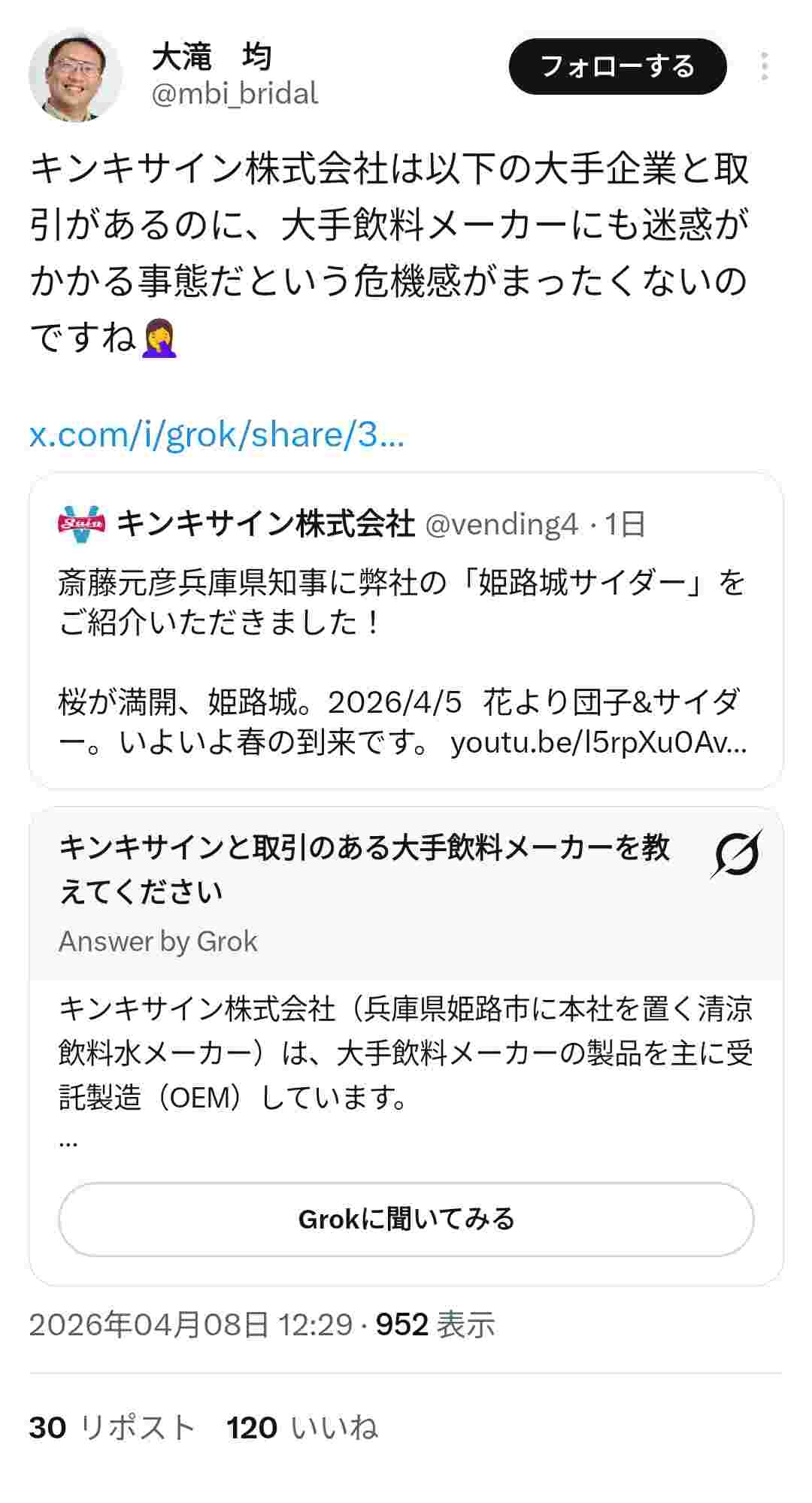Open the @mbi_bridal username
The image size is (812, 1503).
coord(235,94)
